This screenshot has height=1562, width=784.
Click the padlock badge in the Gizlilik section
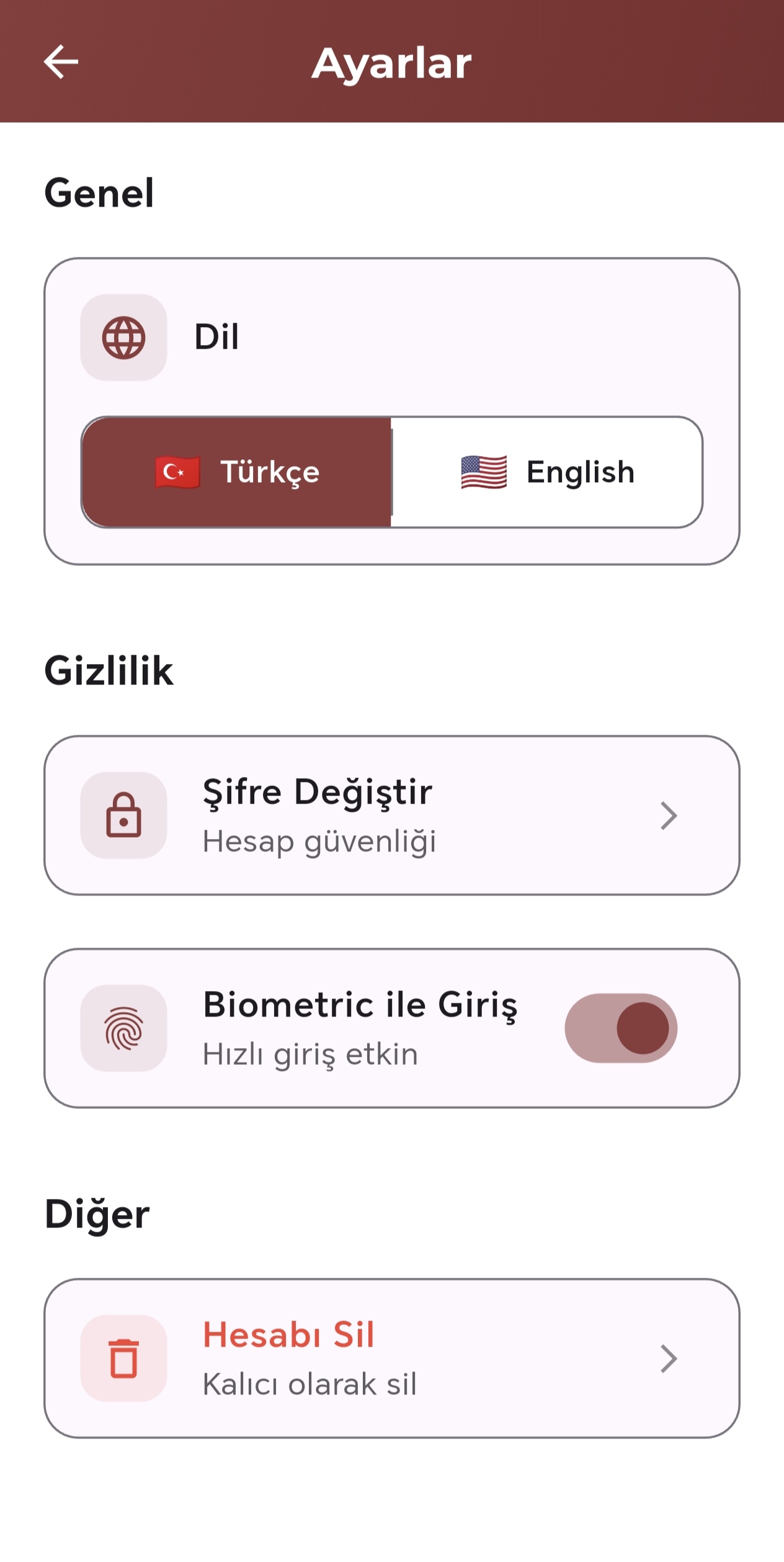tap(124, 815)
